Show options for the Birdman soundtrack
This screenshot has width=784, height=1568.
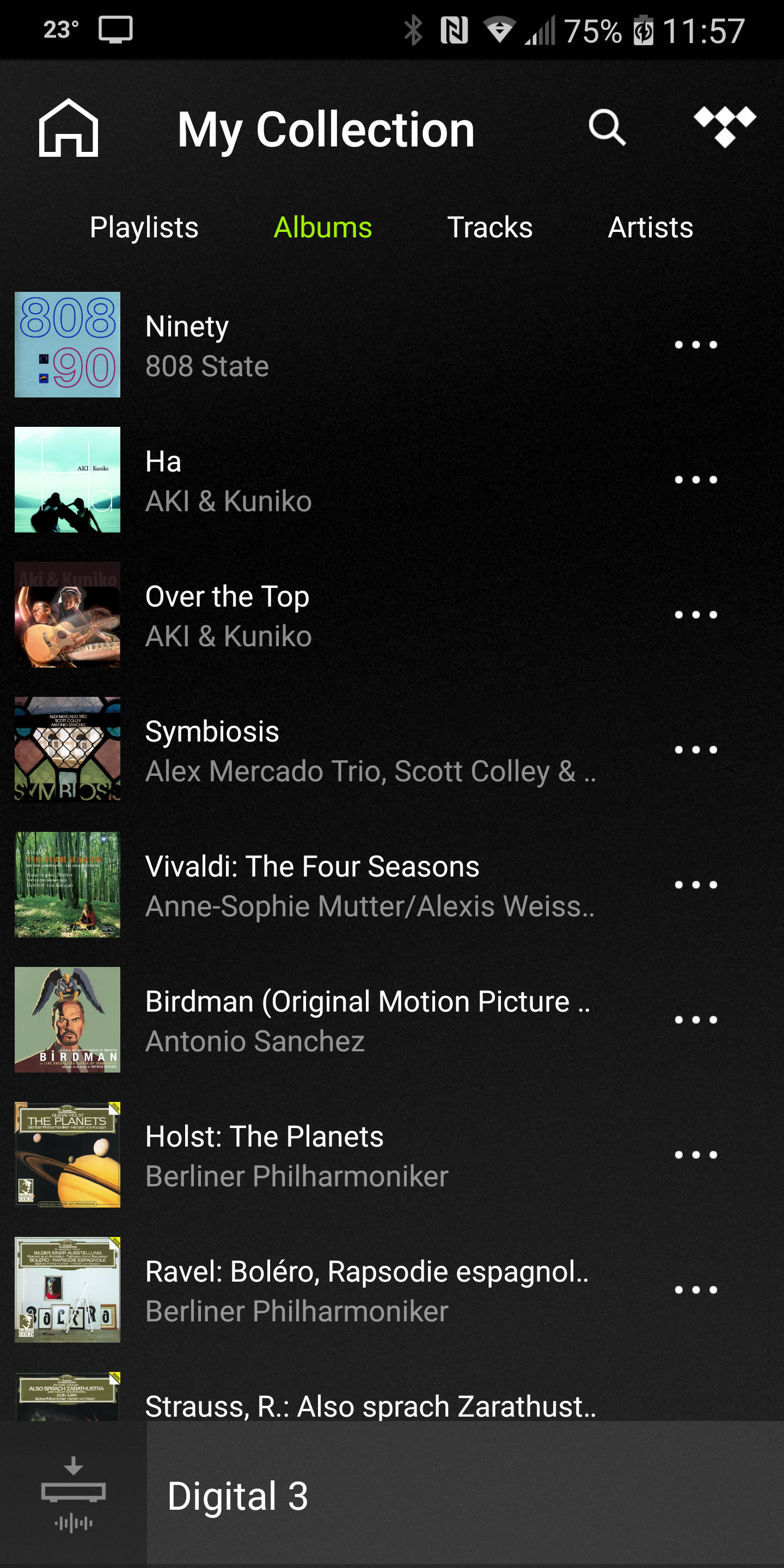point(696,1020)
